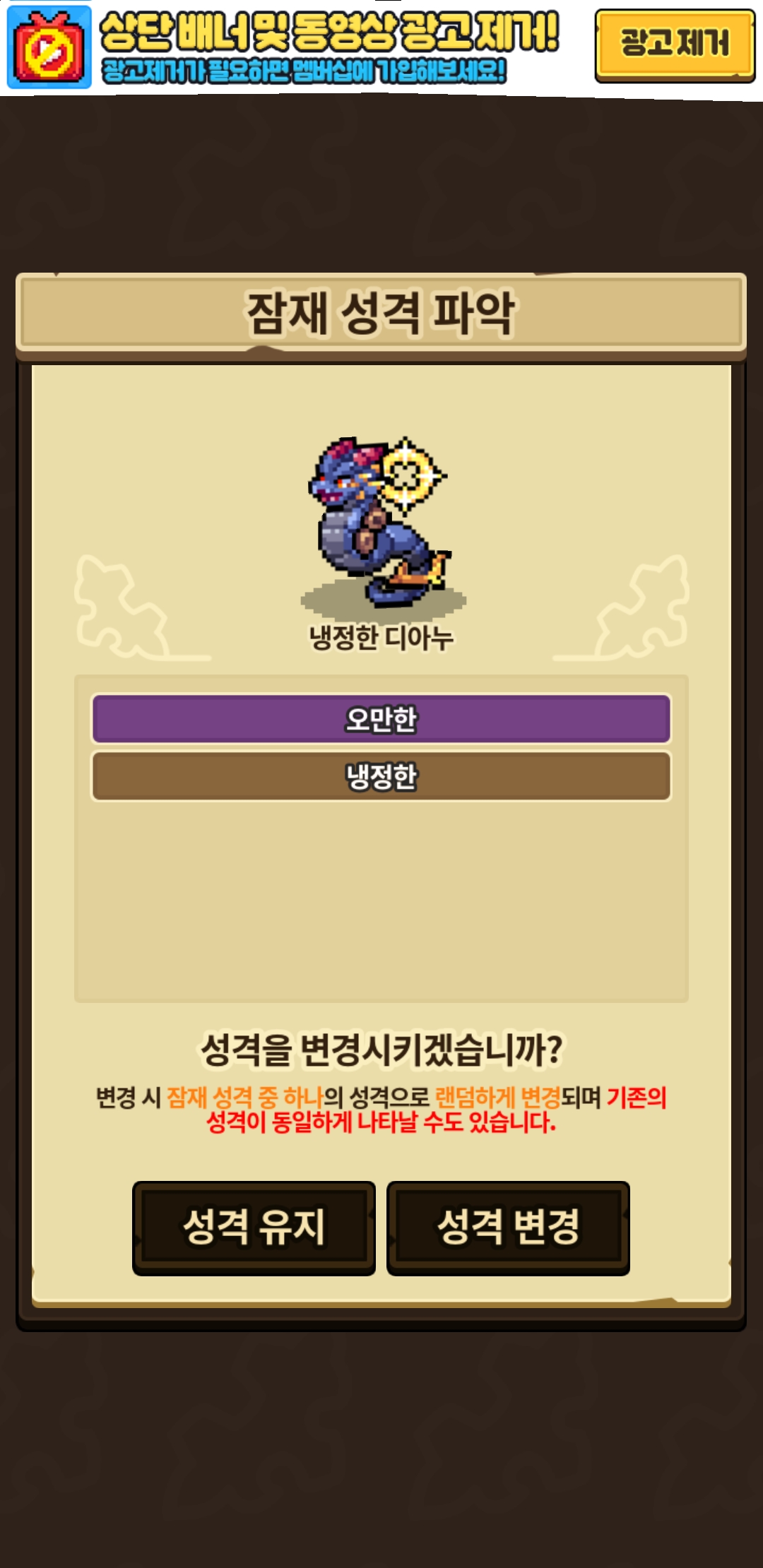This screenshot has height=1568, width=763.
Task: Keep the personality with 성격 유지
Action: tap(254, 1228)
